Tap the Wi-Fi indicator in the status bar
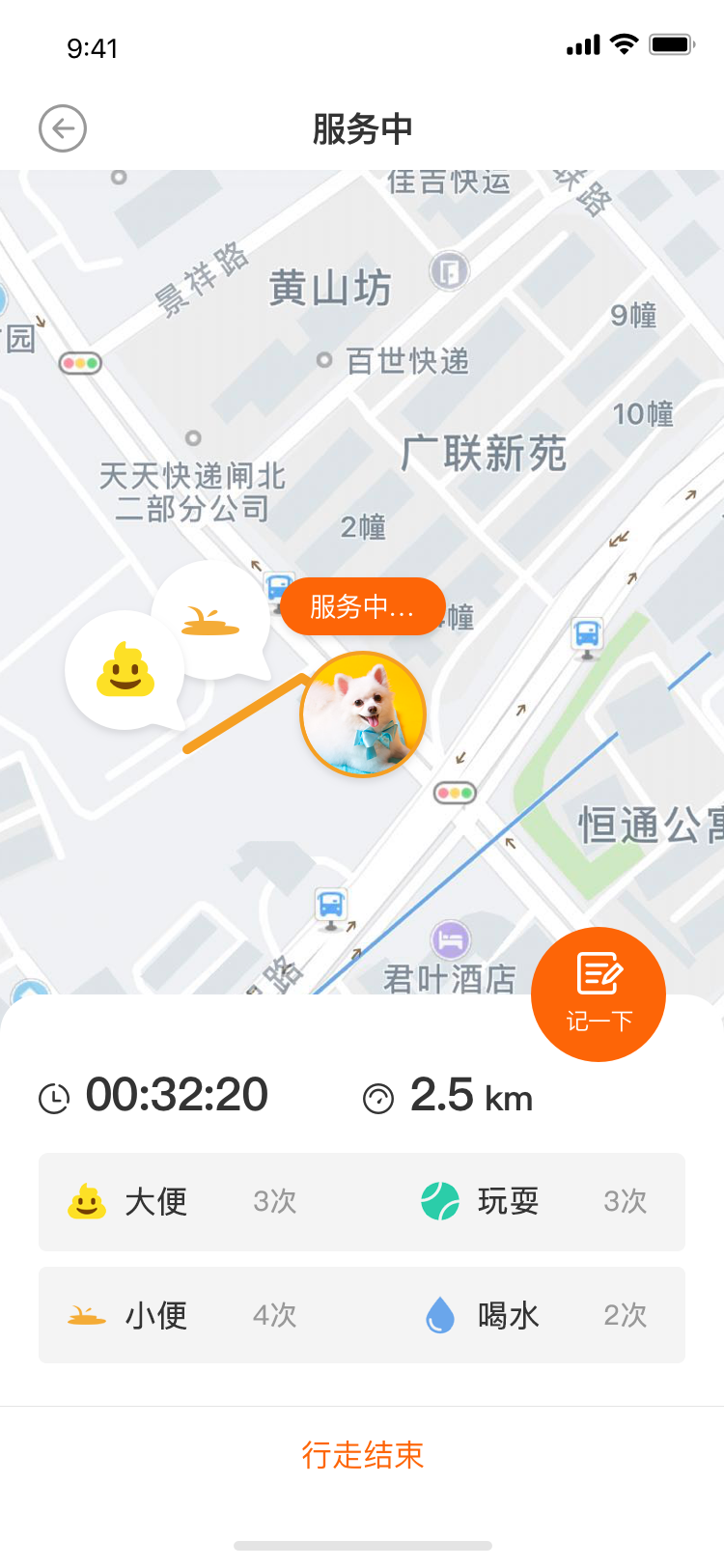The height and width of the screenshot is (1568, 724). coord(624,42)
